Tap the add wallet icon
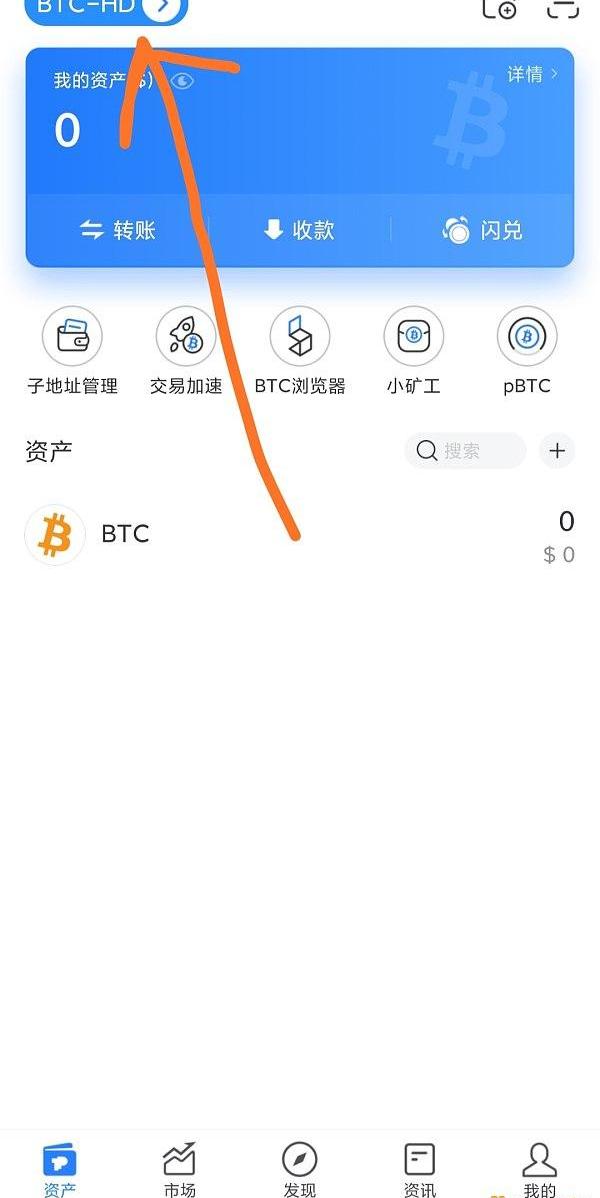This screenshot has width=600, height=1198. point(499,10)
